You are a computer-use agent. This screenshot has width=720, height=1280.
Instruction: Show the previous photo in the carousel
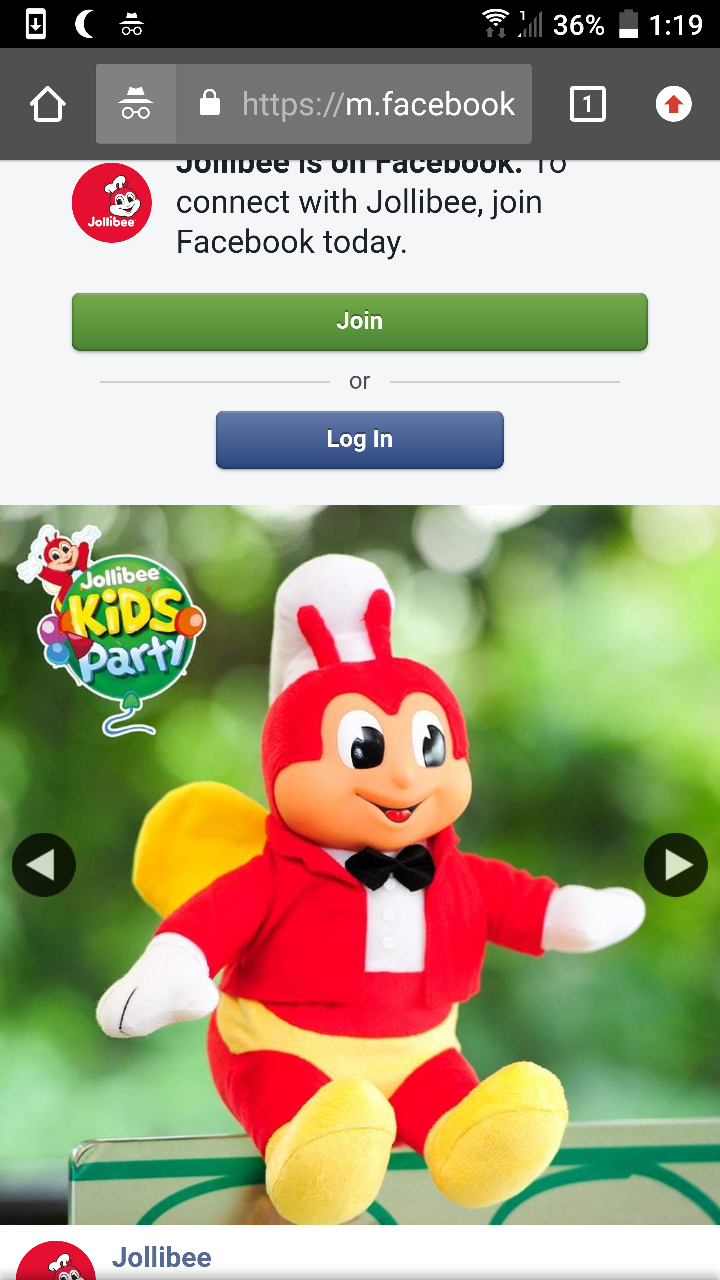click(43, 864)
